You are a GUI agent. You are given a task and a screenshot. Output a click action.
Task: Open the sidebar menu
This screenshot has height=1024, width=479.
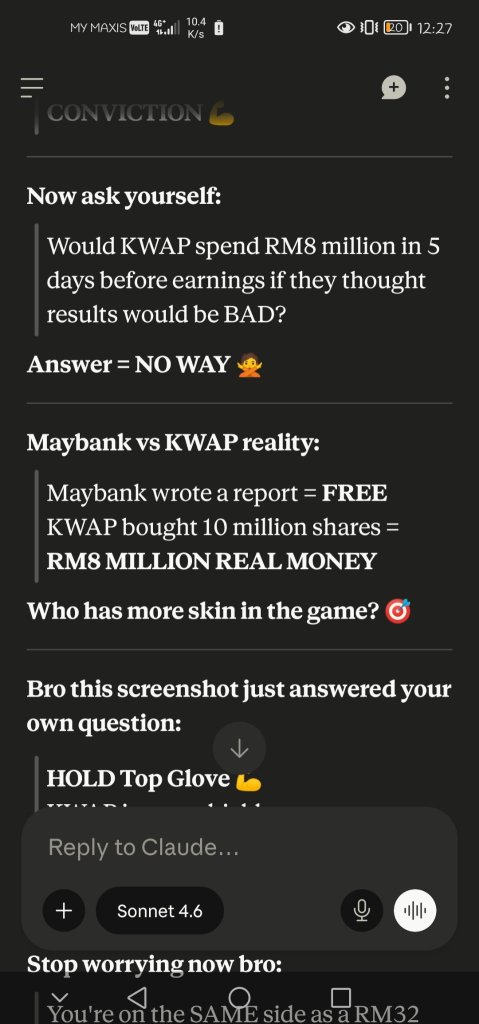coord(31,88)
